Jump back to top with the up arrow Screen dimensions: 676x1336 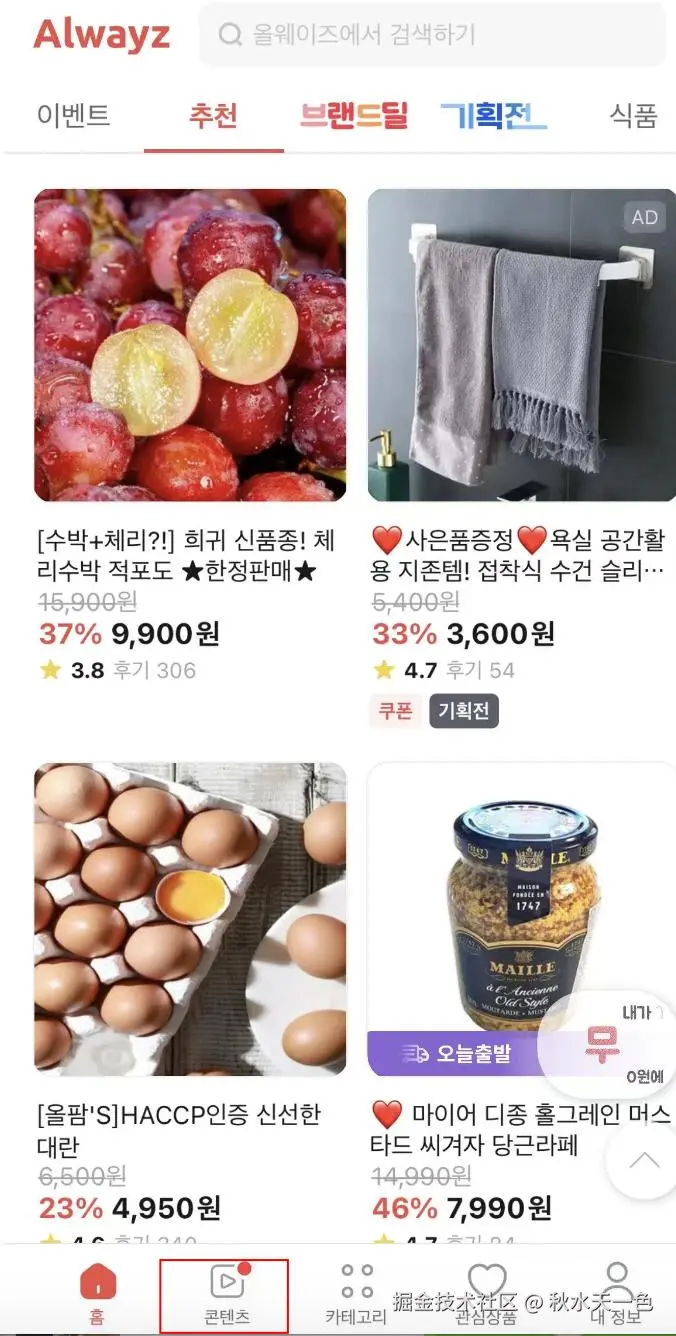tap(643, 1161)
